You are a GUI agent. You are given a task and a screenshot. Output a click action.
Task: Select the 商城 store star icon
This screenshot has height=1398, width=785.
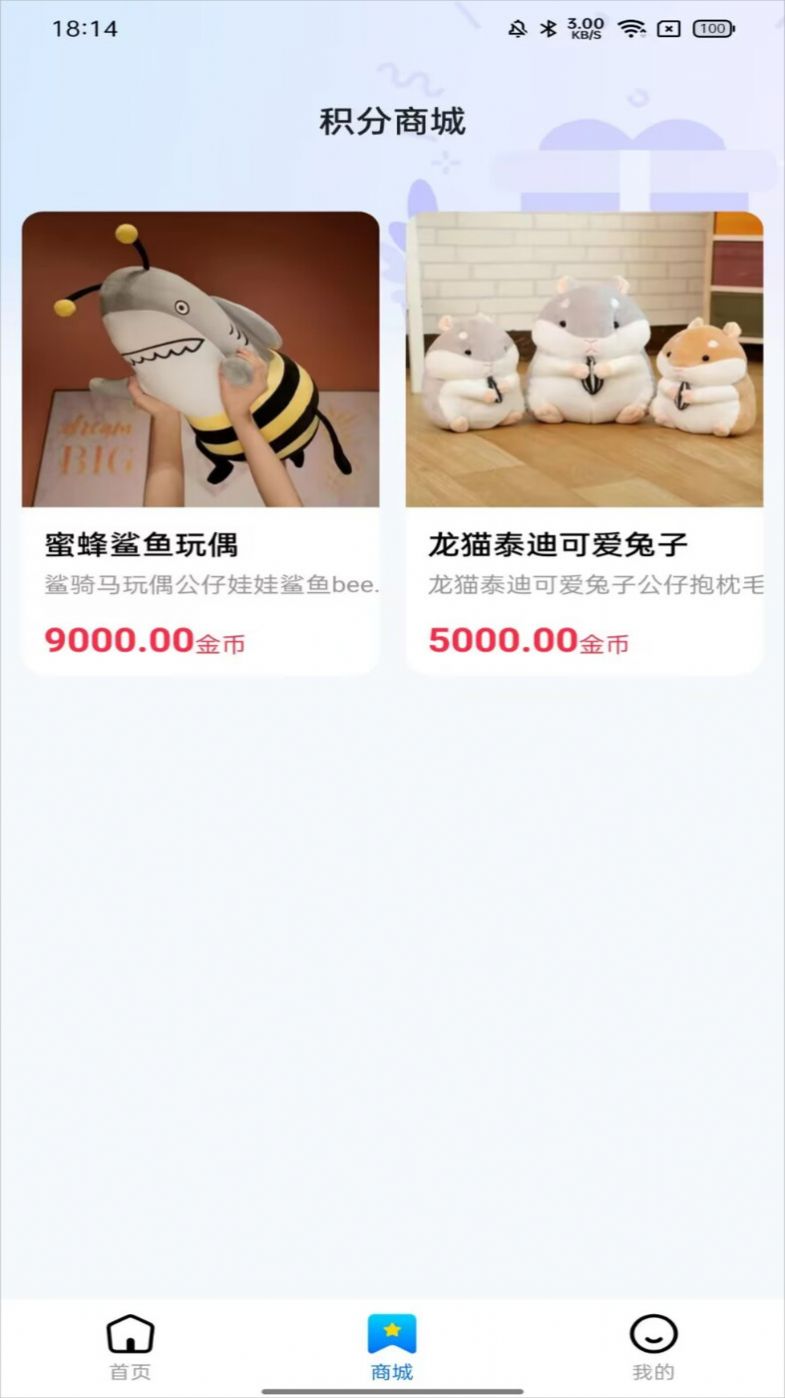pyautogui.click(x=392, y=1330)
